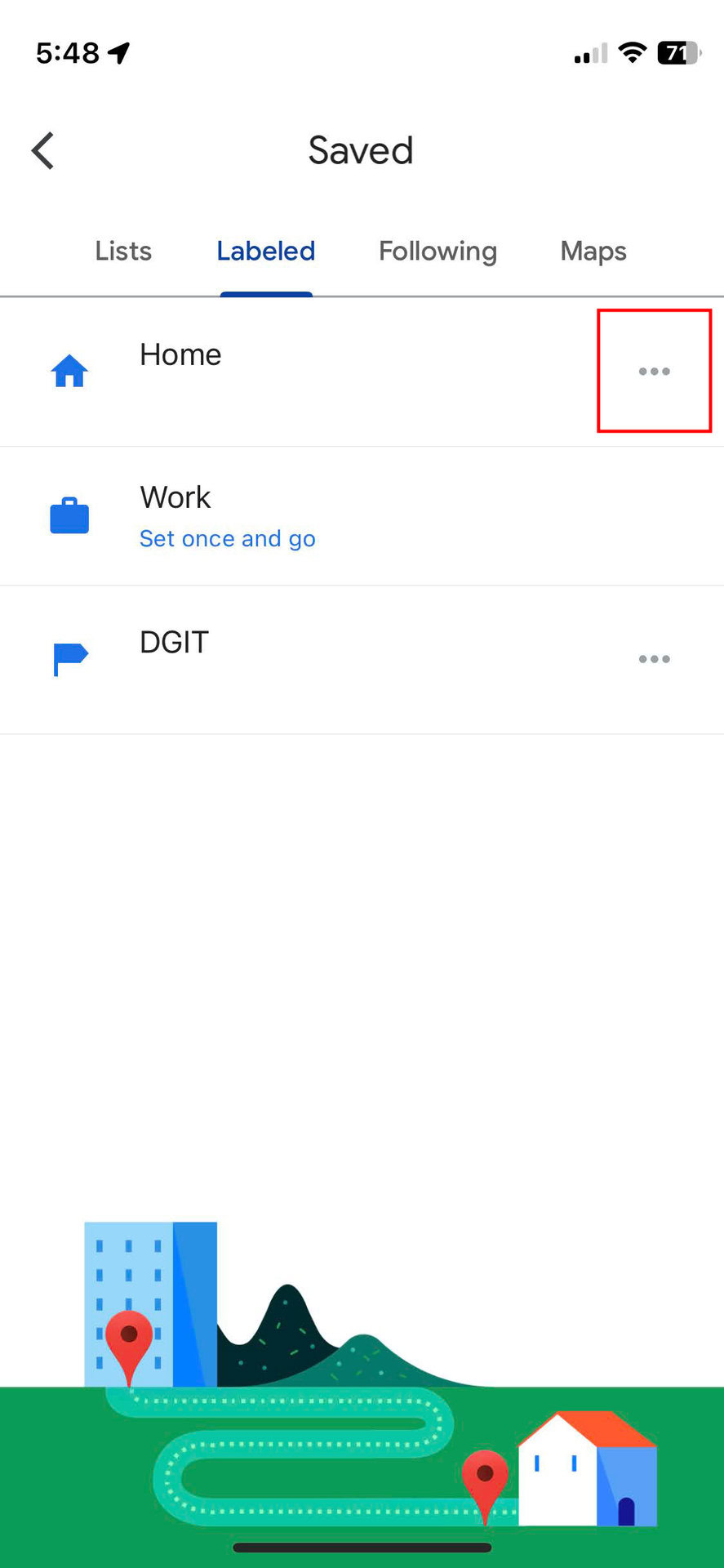Image resolution: width=724 pixels, height=1568 pixels.
Task: Switch to the Lists tab
Action: point(123,252)
